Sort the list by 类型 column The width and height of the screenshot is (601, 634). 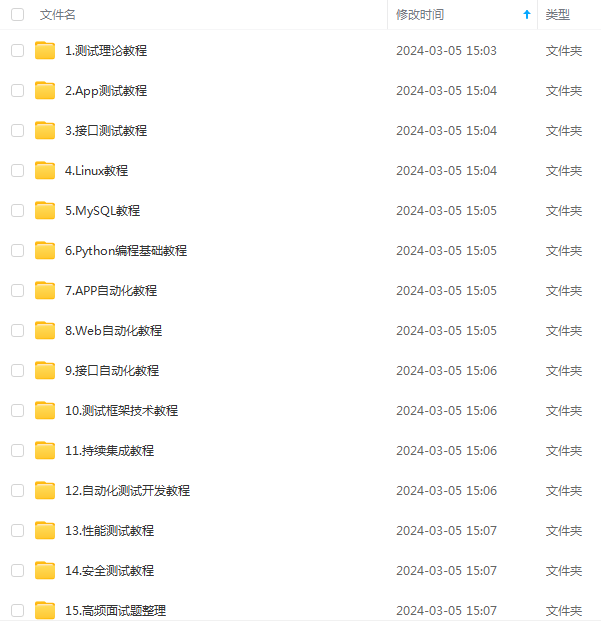tap(558, 15)
